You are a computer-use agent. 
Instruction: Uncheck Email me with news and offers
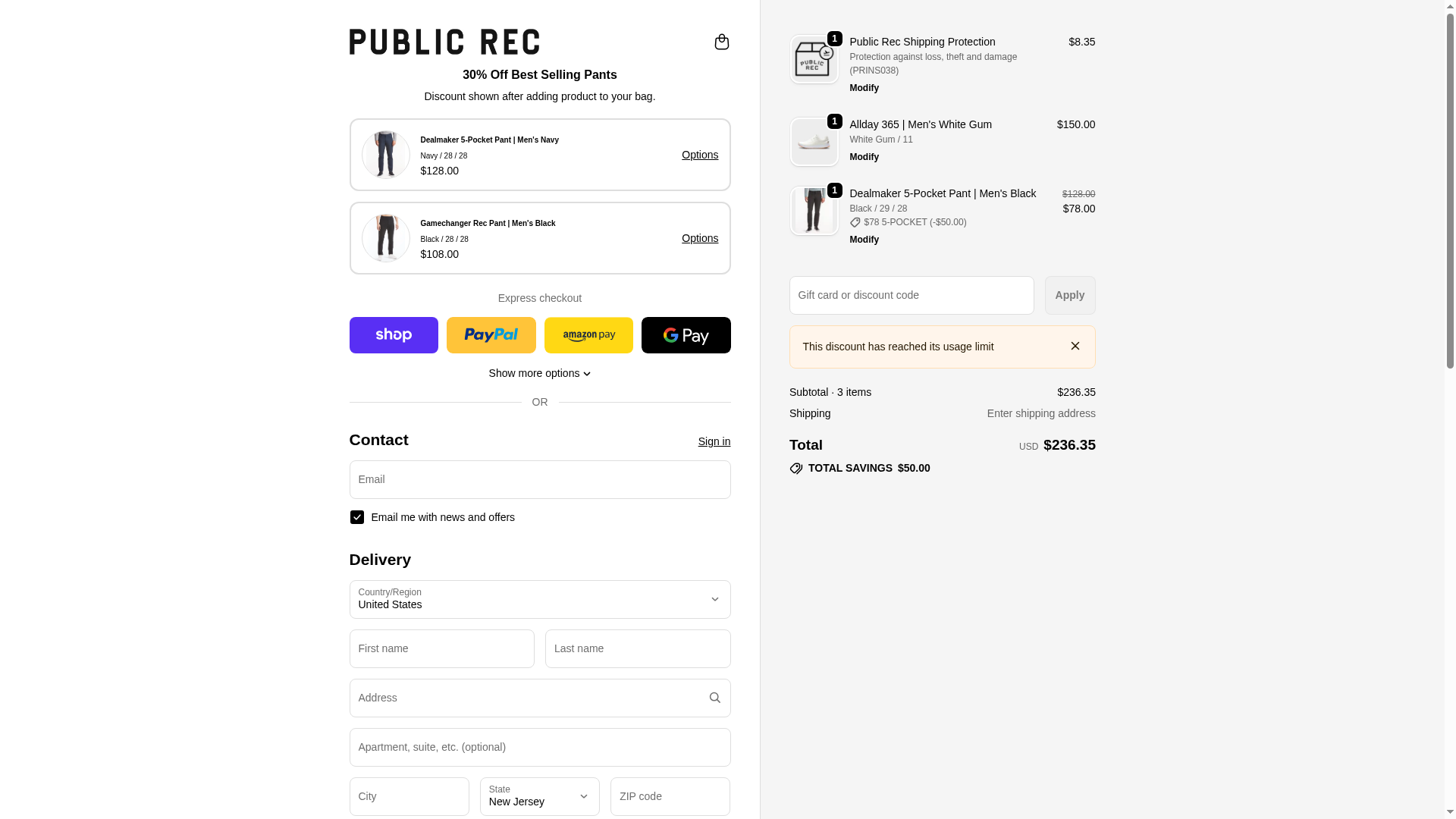pyautogui.click(x=357, y=517)
